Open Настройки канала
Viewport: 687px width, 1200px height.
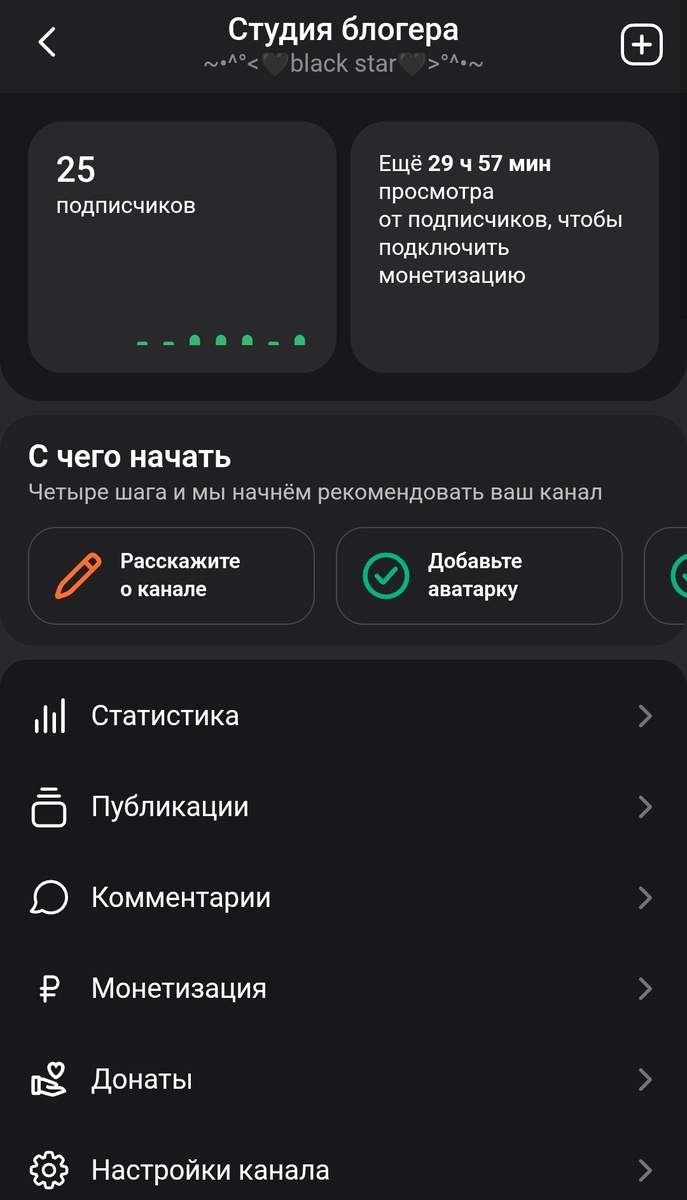(343, 1170)
